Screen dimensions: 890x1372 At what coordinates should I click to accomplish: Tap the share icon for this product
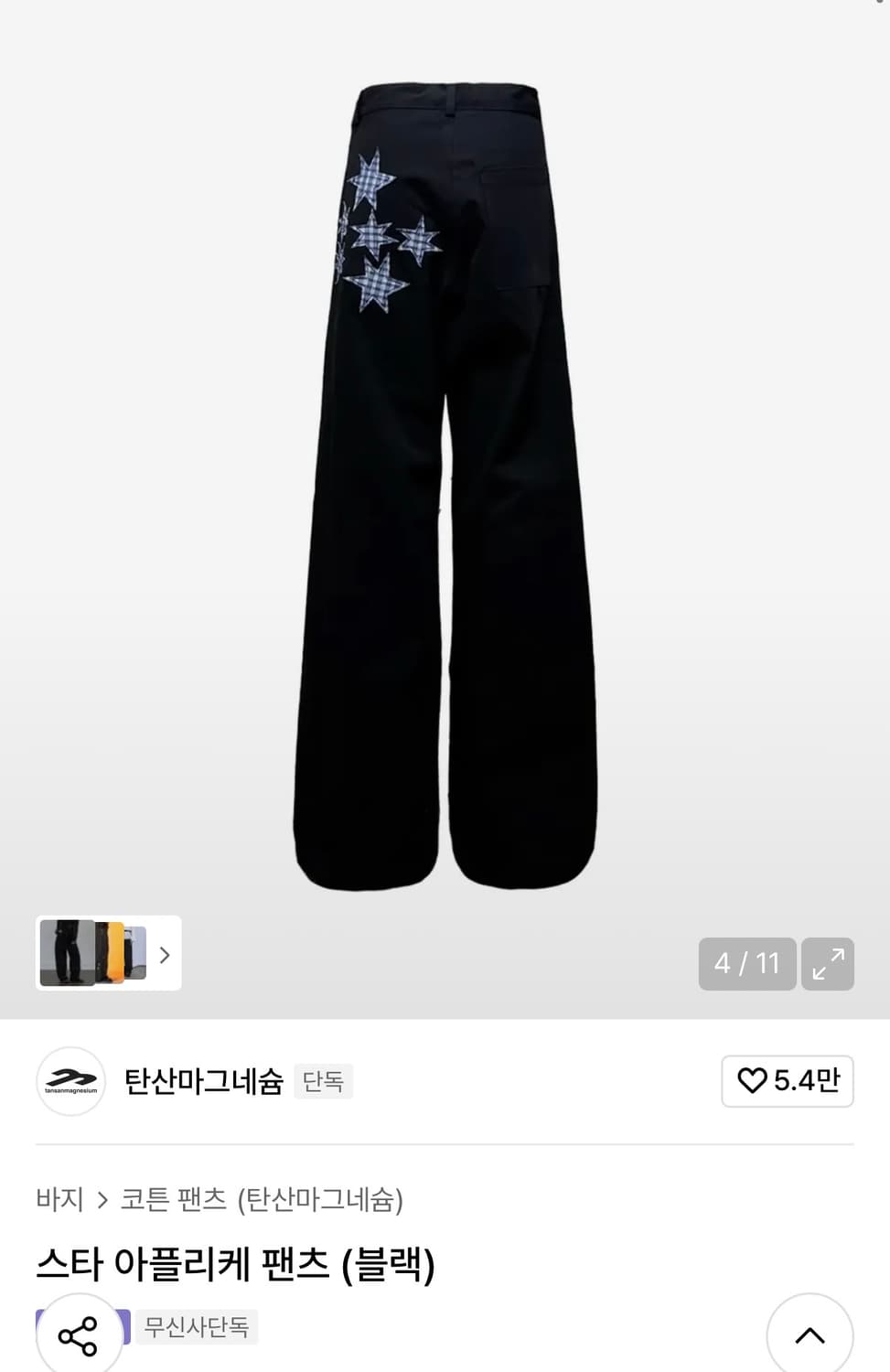pyautogui.click(x=80, y=1334)
